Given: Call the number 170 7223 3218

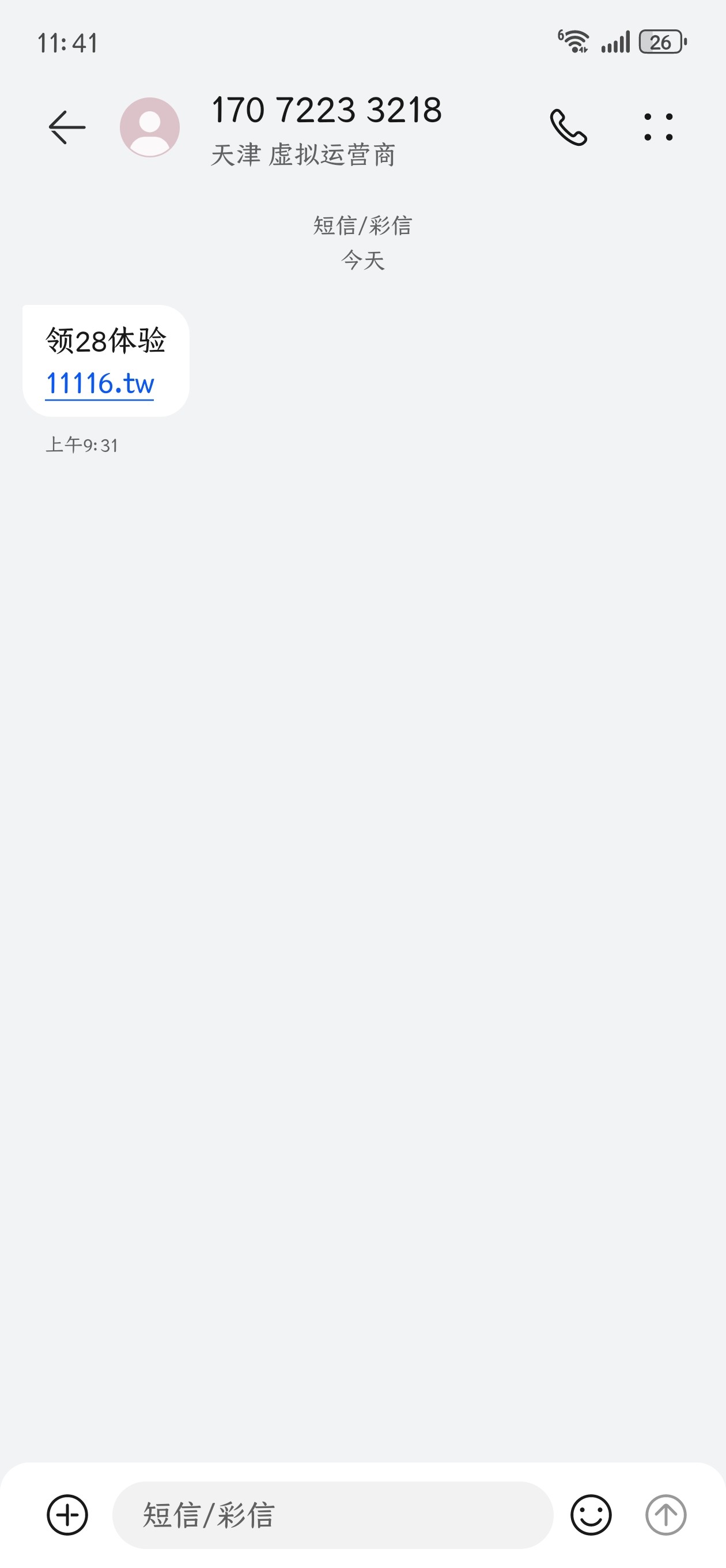Looking at the screenshot, I should tap(568, 127).
